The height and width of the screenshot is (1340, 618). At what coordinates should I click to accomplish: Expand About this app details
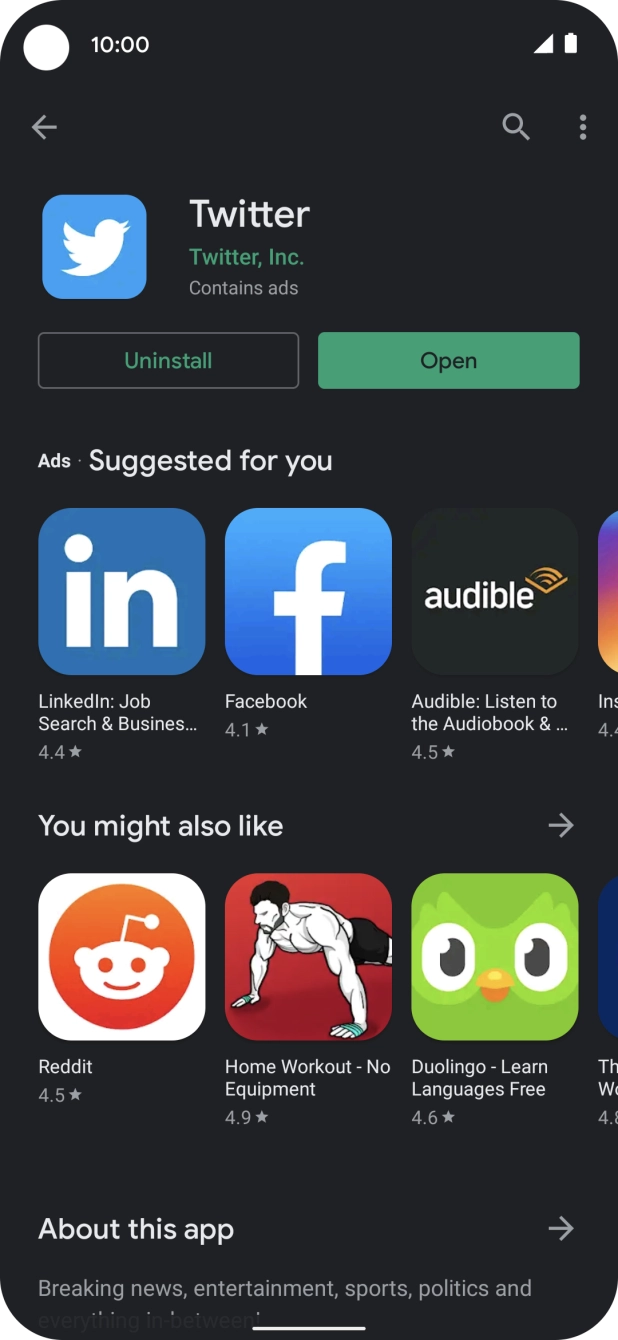(561, 1229)
